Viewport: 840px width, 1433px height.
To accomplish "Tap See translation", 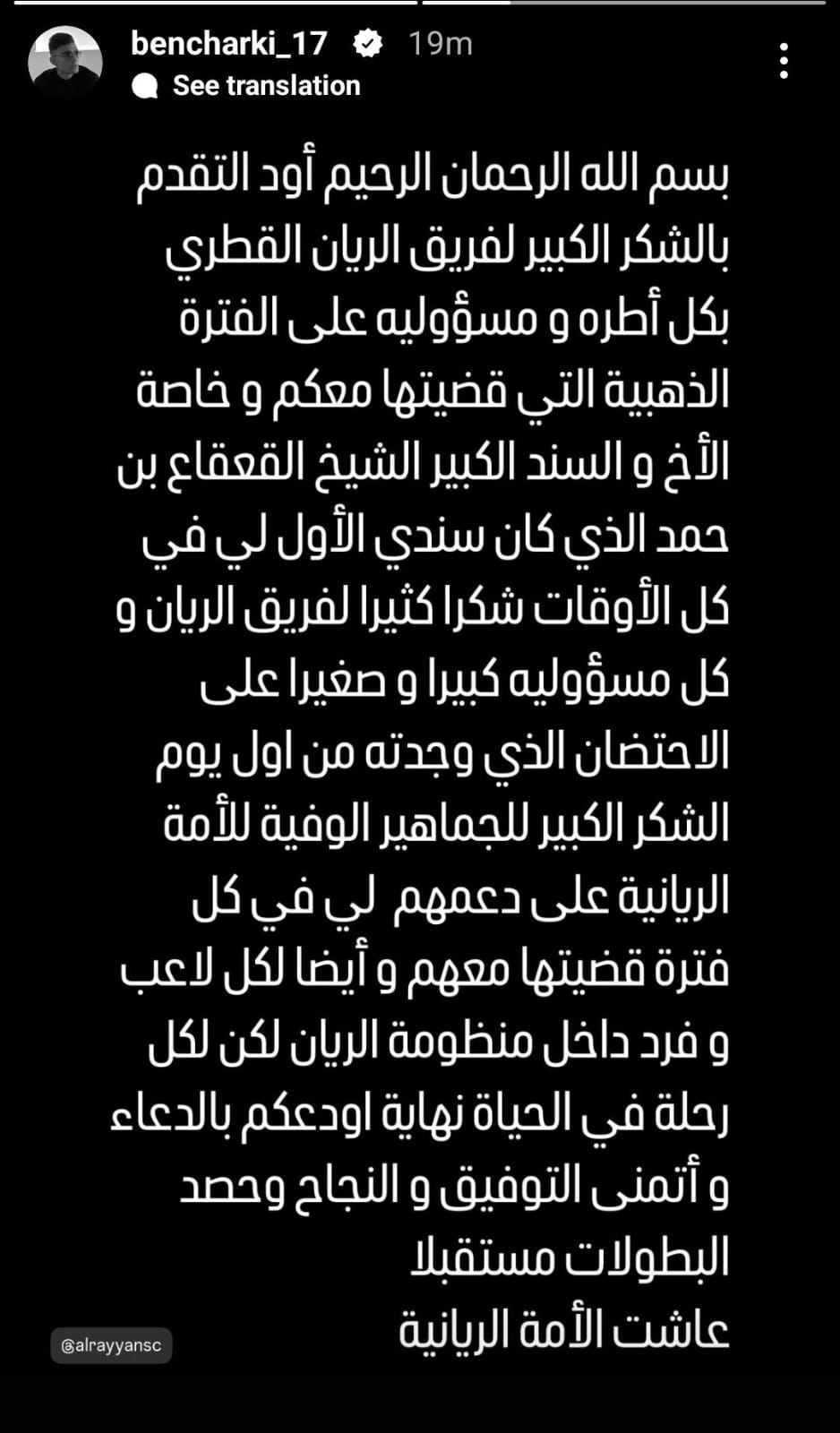I will pyautogui.click(x=265, y=86).
